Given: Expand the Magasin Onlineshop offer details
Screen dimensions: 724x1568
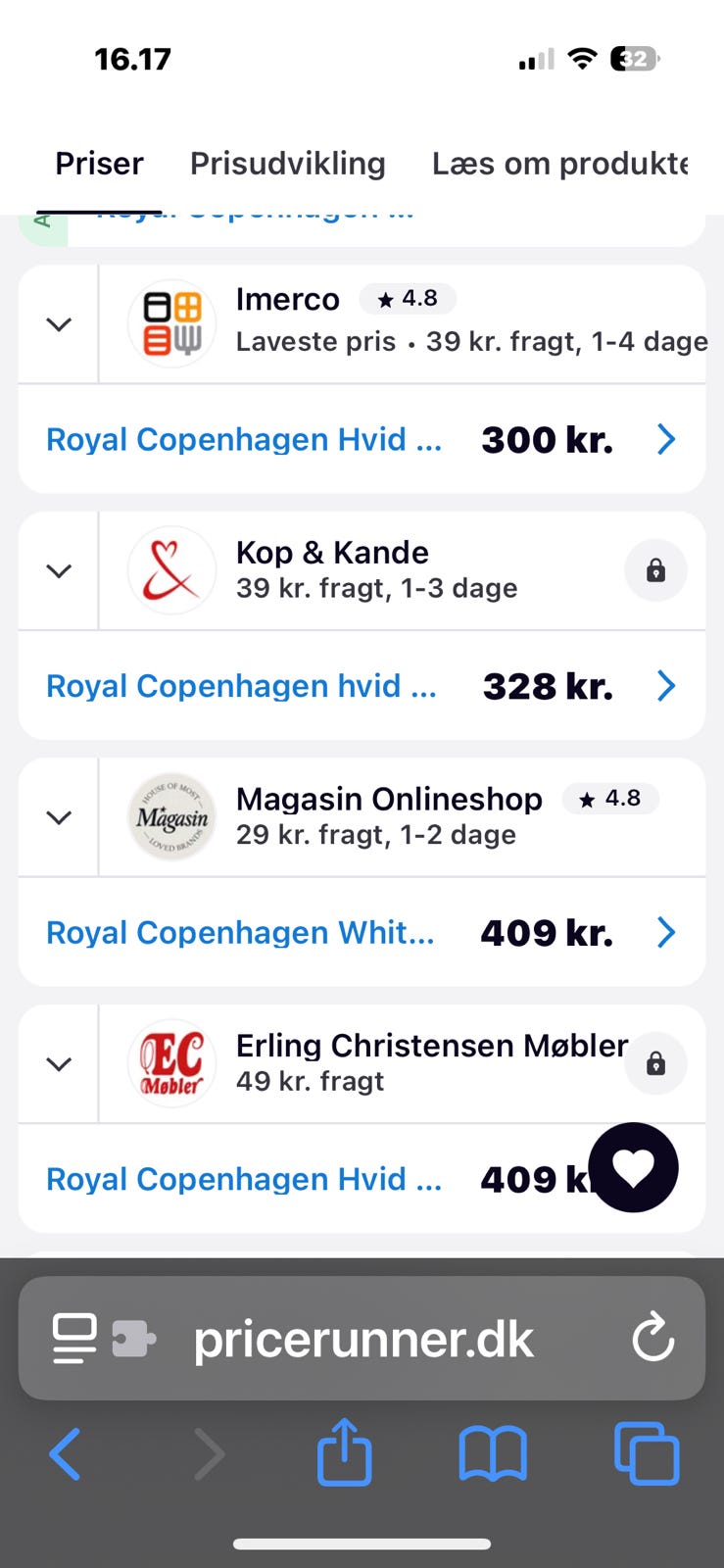Looking at the screenshot, I should [x=59, y=818].
